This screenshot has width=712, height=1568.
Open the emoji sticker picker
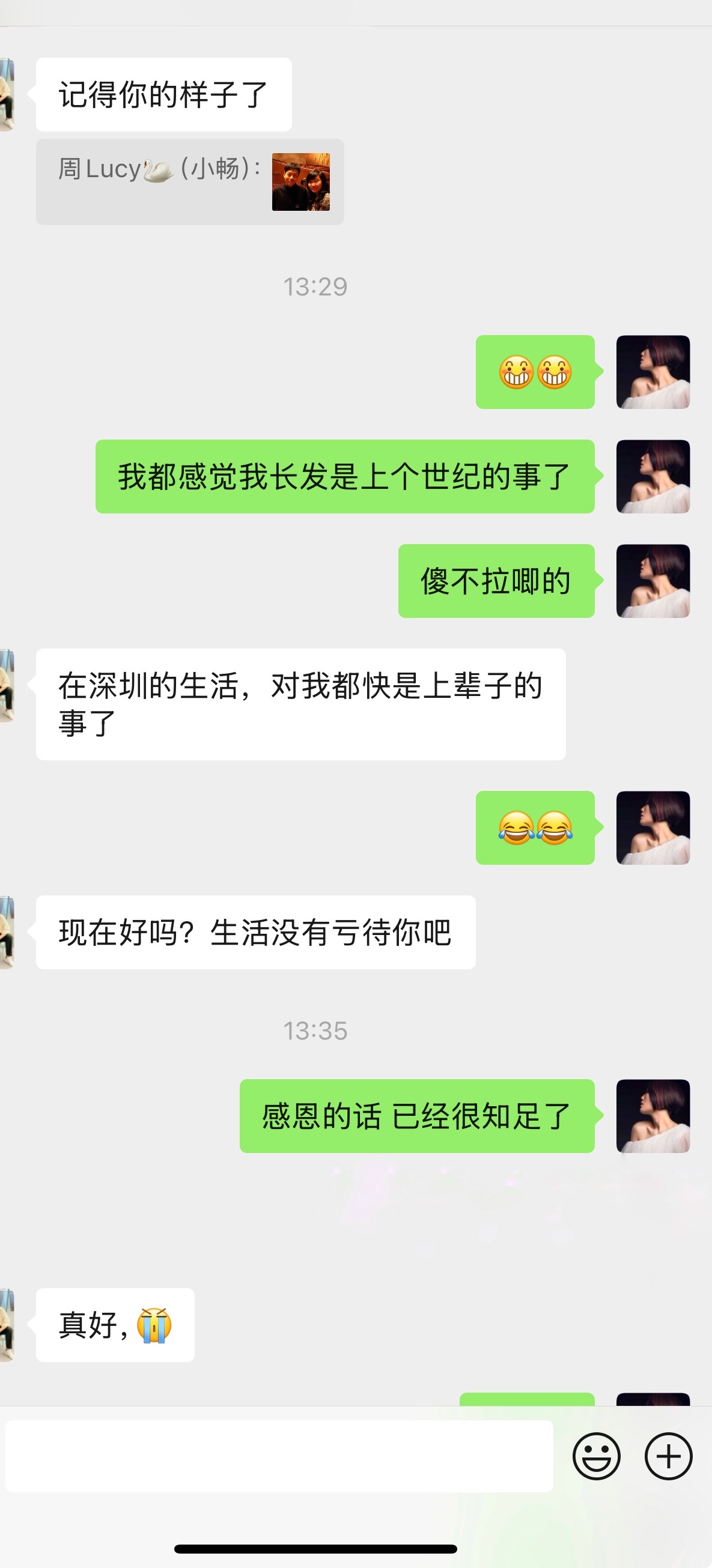pos(596,1456)
